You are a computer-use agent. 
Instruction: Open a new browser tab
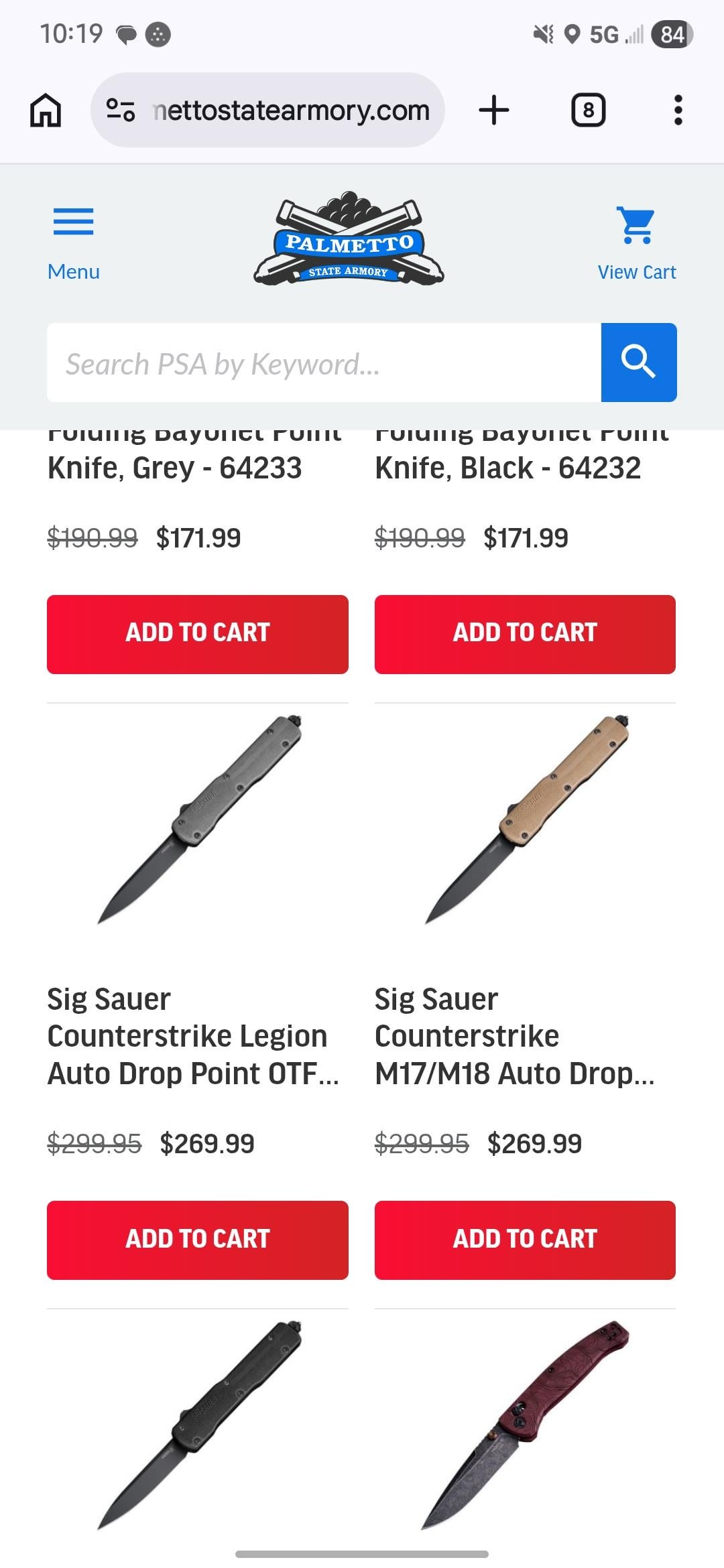pyautogui.click(x=494, y=110)
